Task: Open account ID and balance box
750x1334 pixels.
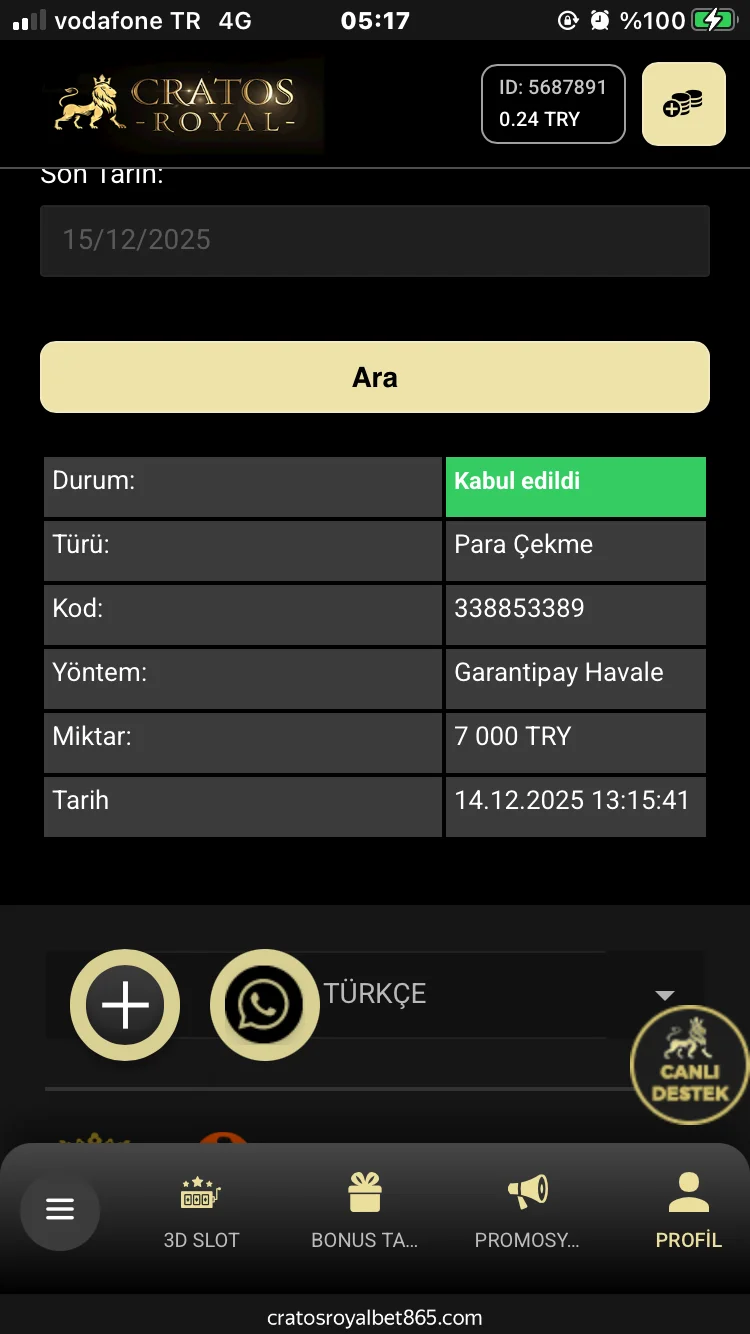Action: coord(553,104)
